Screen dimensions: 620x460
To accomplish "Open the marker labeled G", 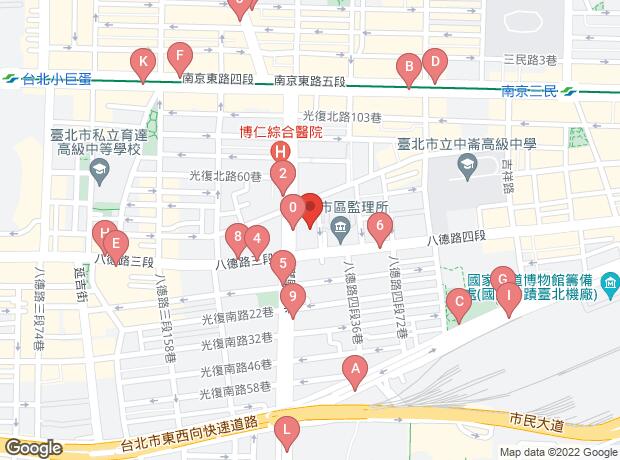I will tap(503, 279).
